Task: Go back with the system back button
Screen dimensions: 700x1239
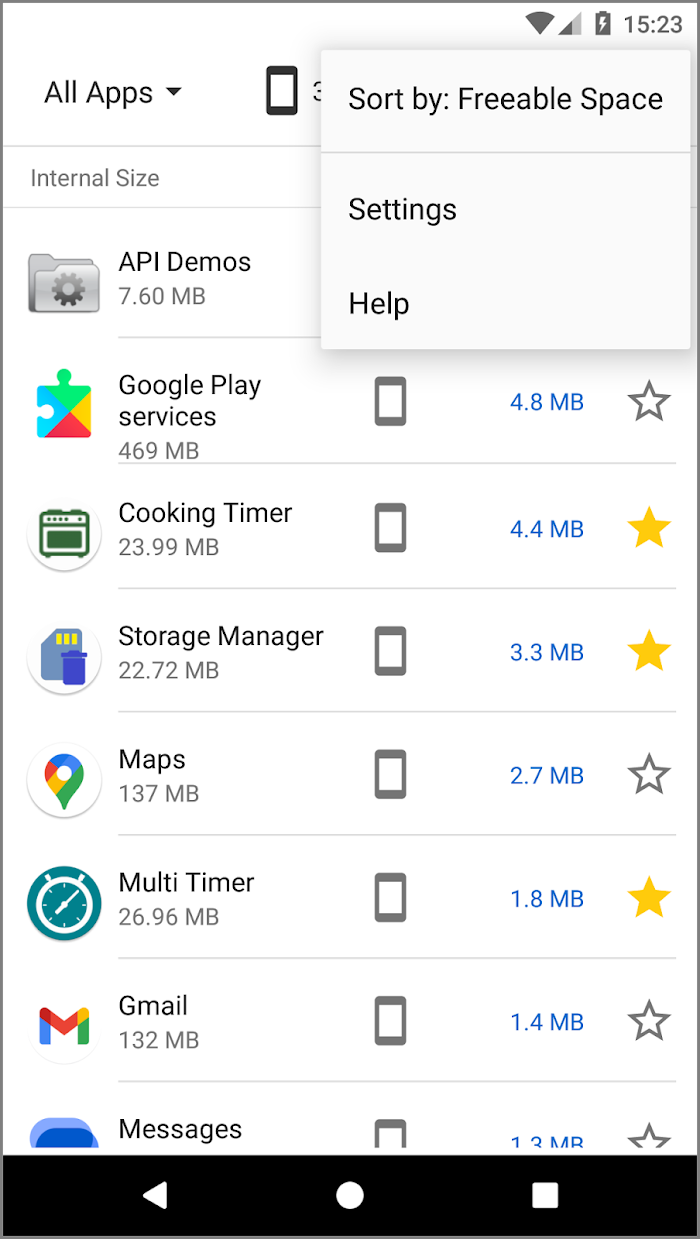Action: 155,1195
